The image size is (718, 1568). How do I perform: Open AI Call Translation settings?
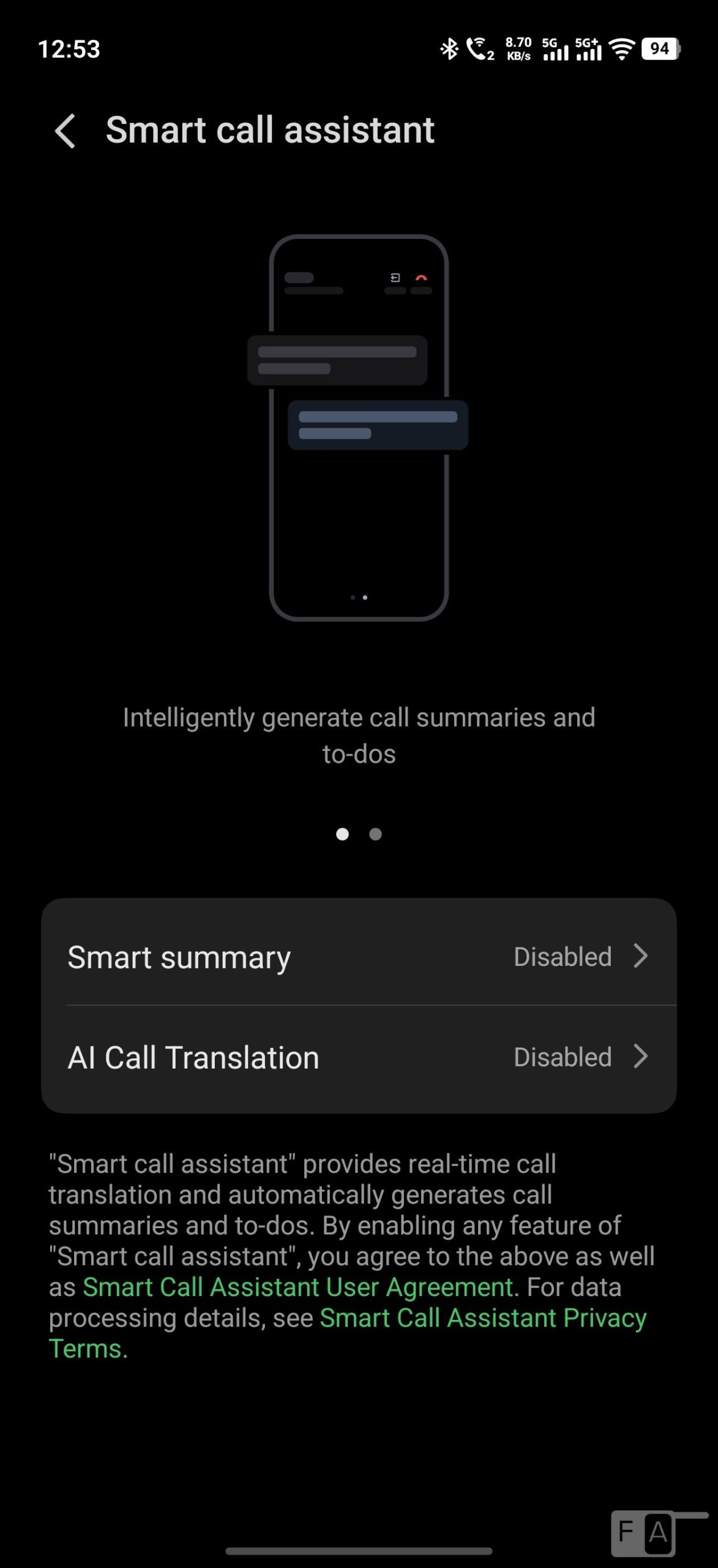(359, 1057)
